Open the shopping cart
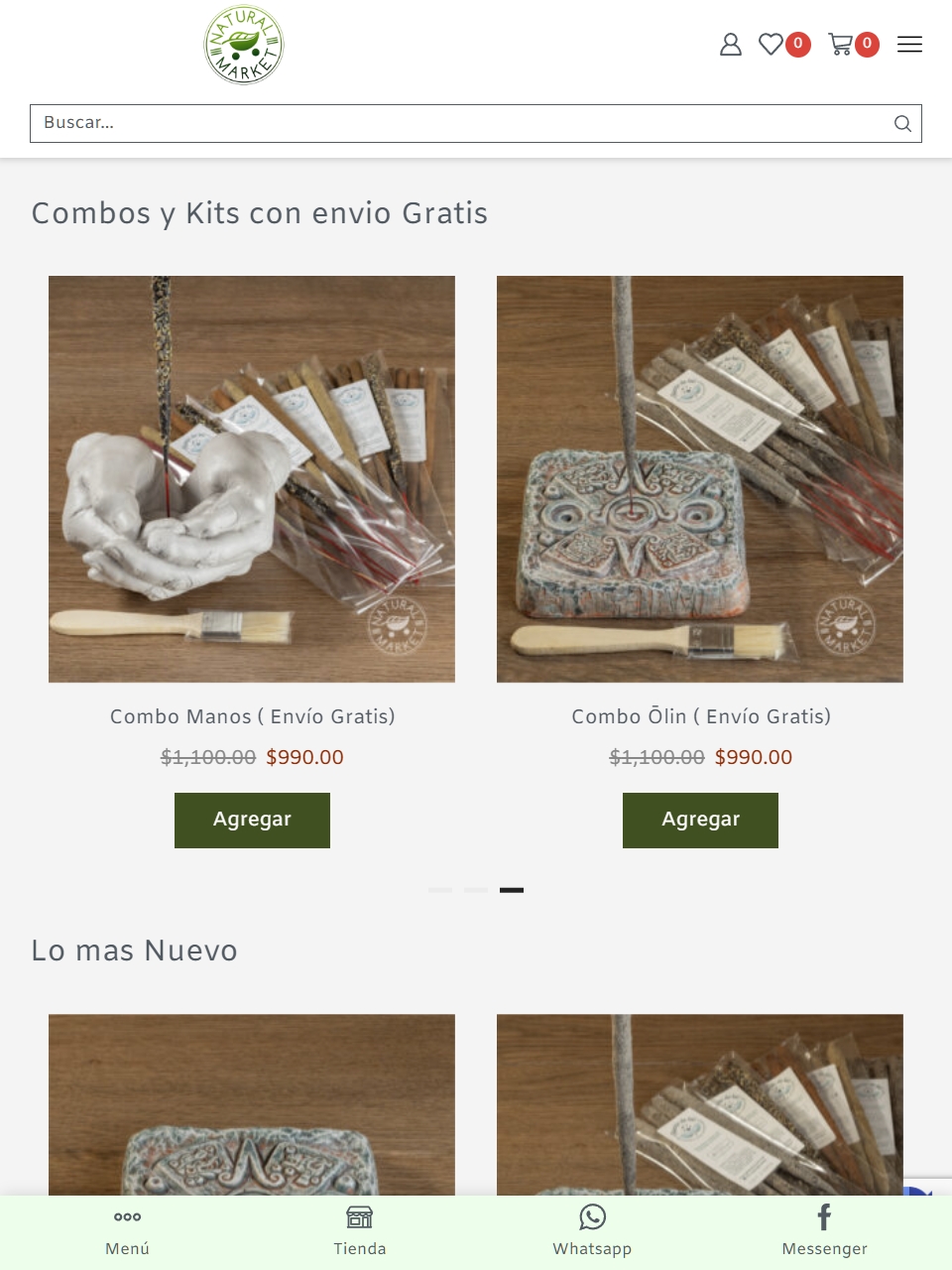 click(841, 45)
